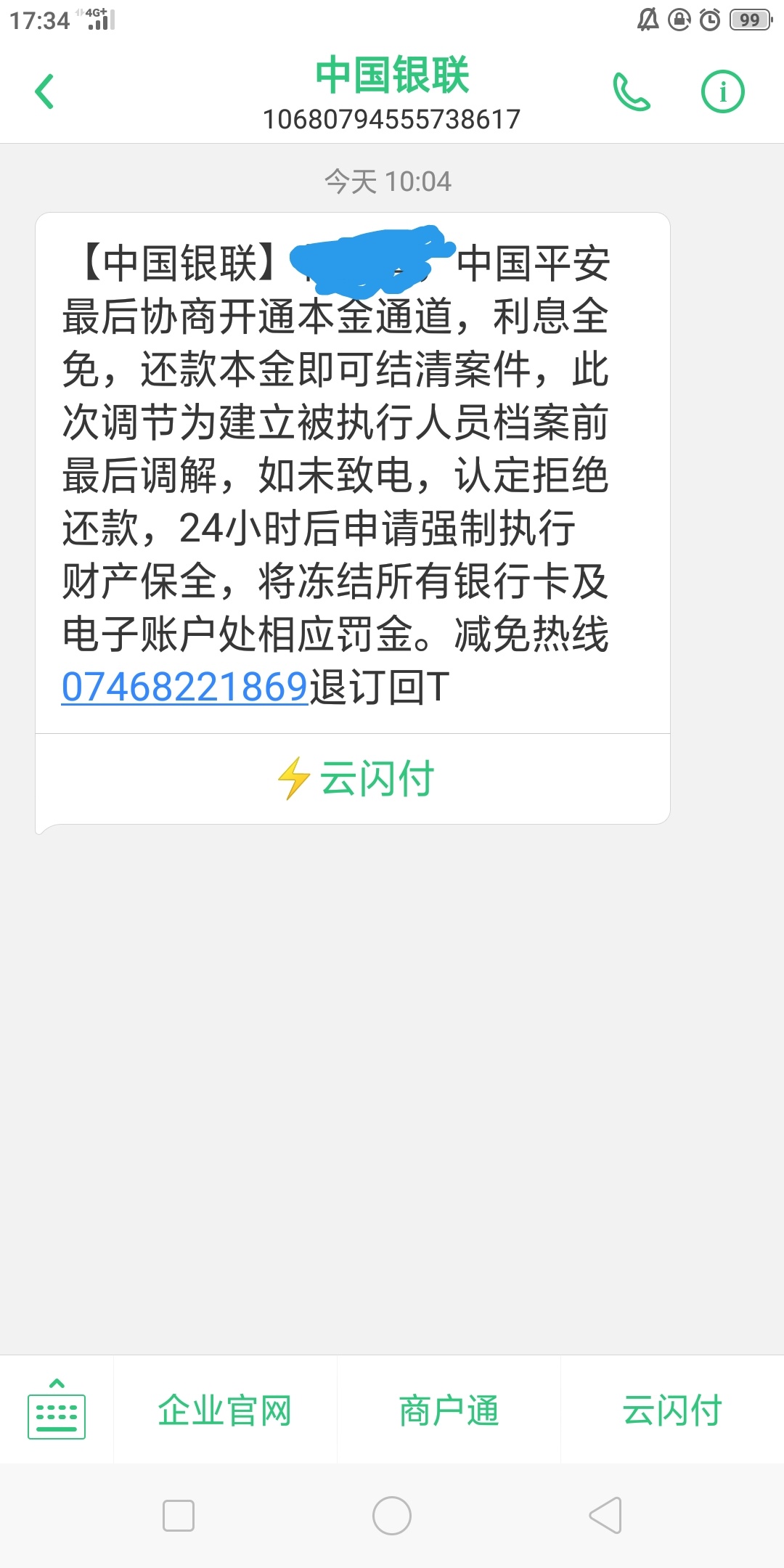Tap the phone number link 07468221869
Viewport: 784px width, 1568px height.
tap(185, 687)
